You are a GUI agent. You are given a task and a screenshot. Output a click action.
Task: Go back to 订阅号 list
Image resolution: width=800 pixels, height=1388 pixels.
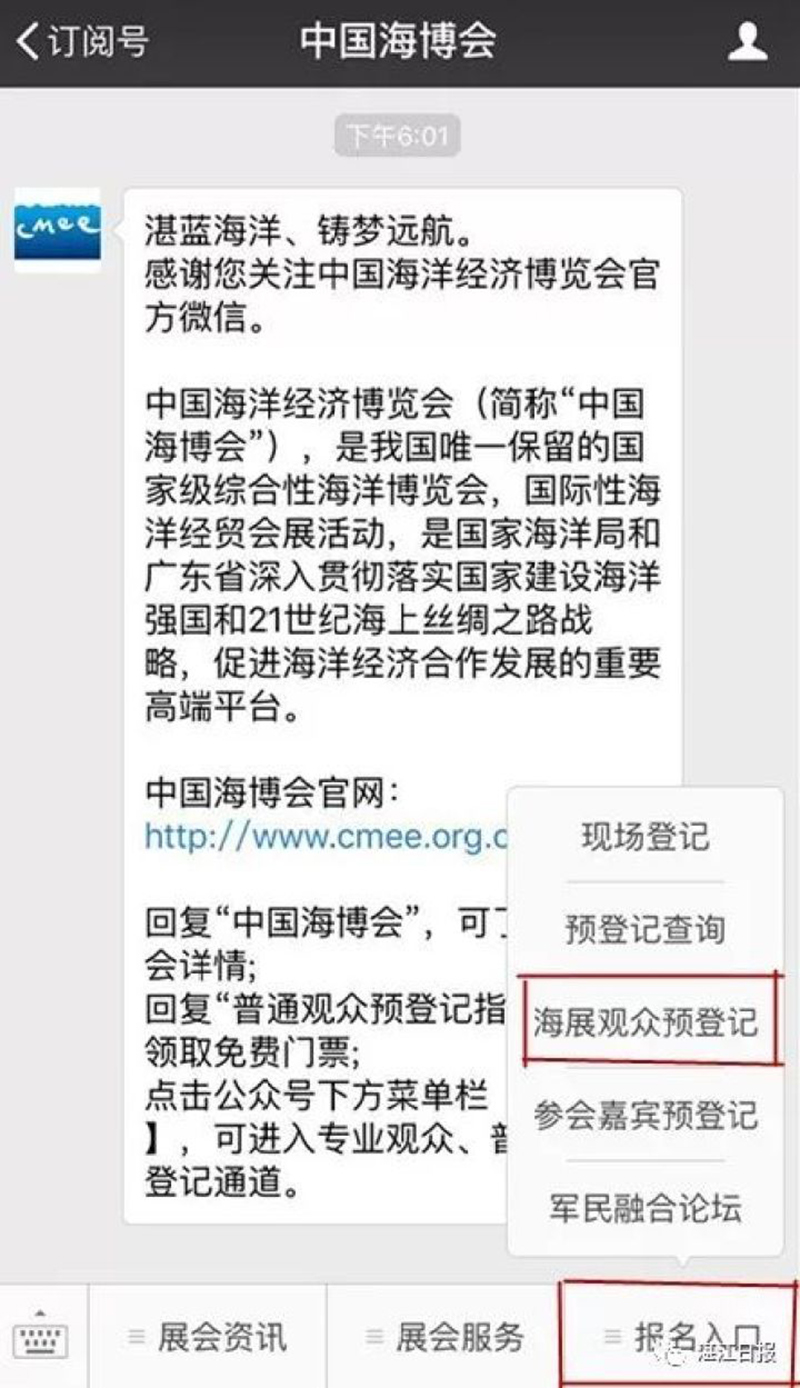(82, 42)
